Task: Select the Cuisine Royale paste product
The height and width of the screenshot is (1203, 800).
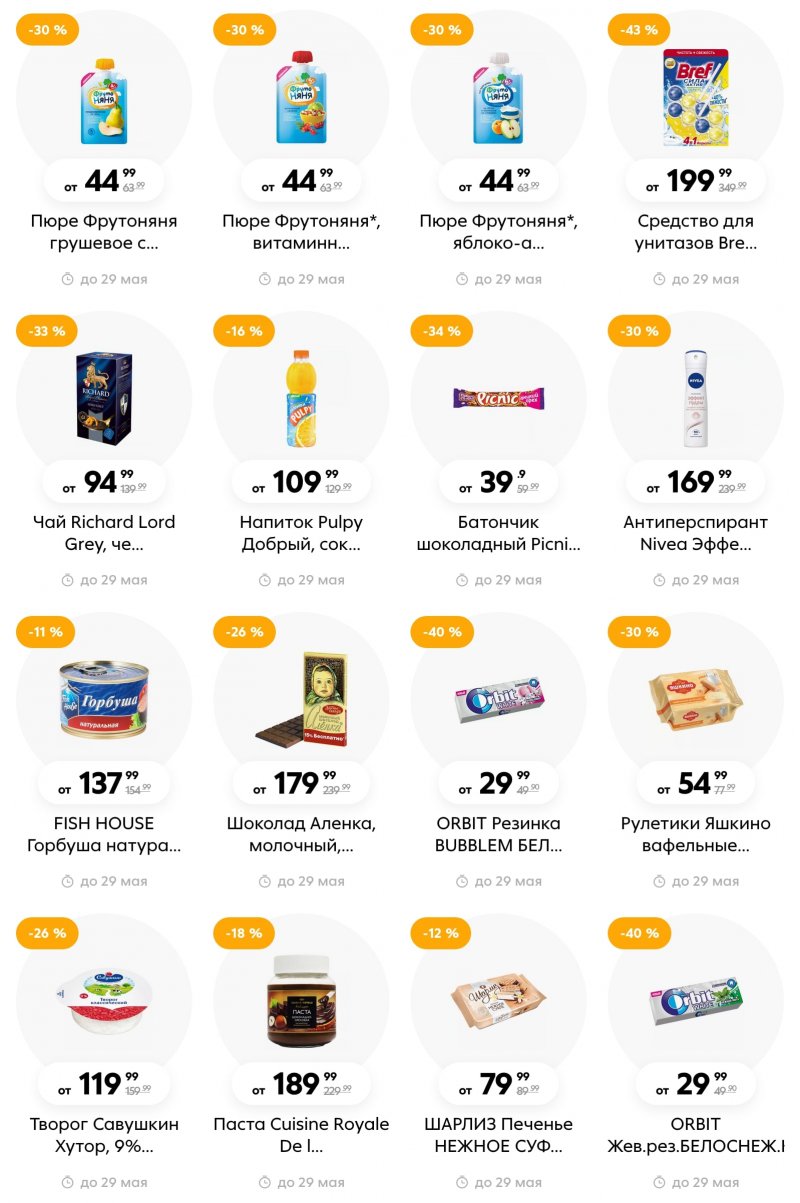Action: point(301,1000)
